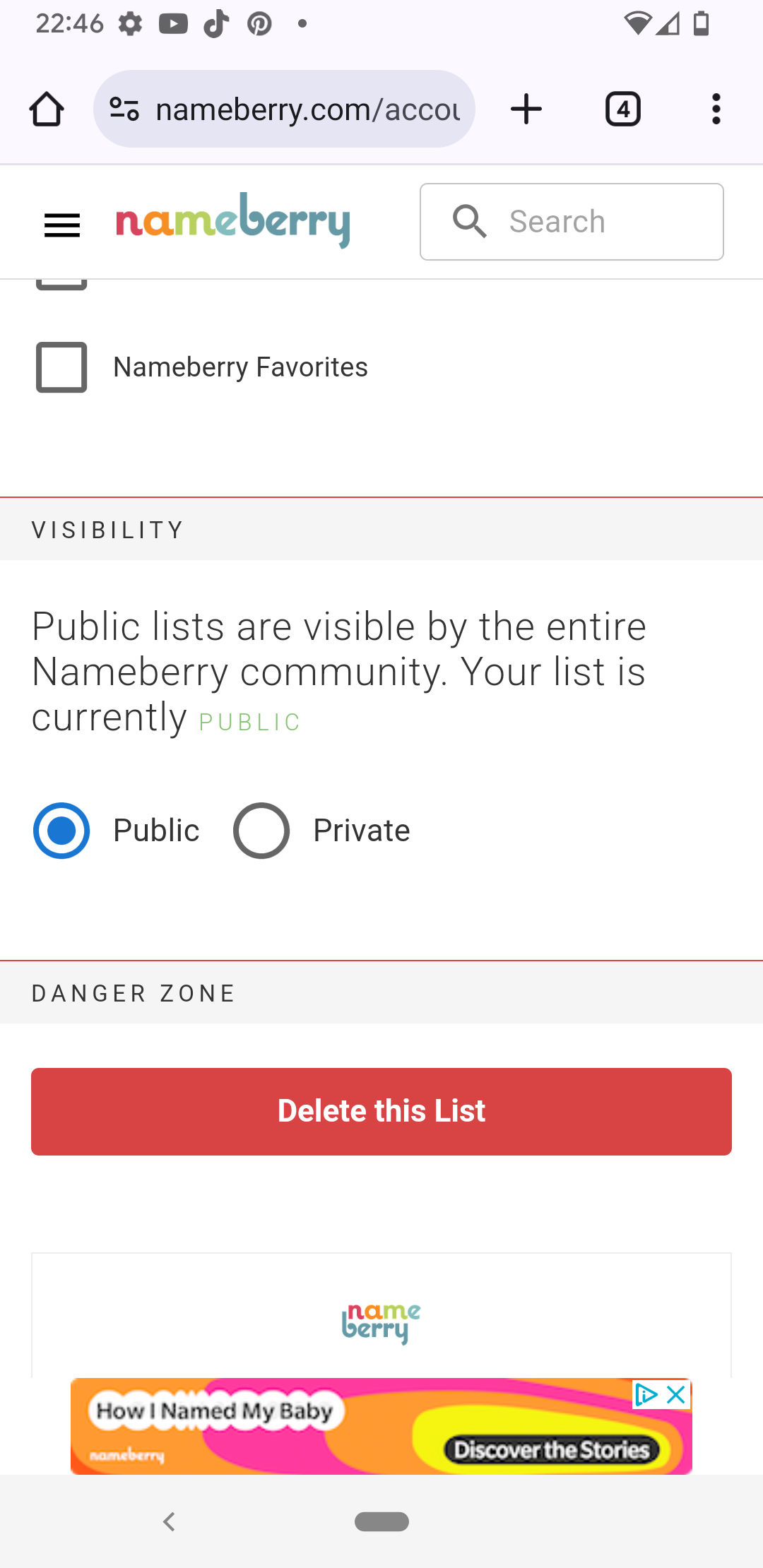Image resolution: width=763 pixels, height=1568 pixels.
Task: Open the AdChoices info icon
Action: coord(646,1394)
